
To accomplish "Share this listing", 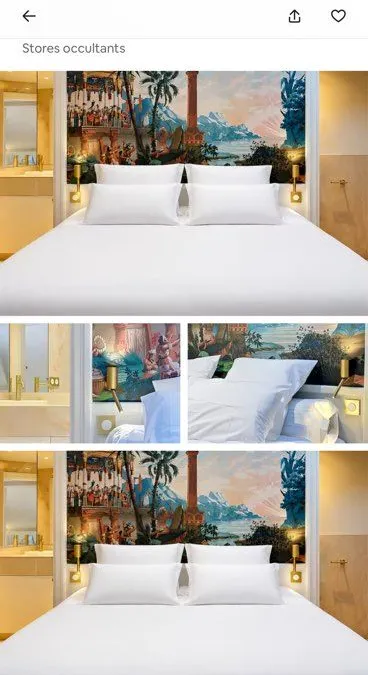I will tap(294, 16).
